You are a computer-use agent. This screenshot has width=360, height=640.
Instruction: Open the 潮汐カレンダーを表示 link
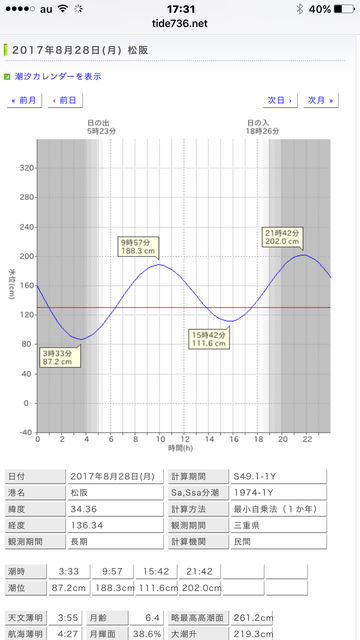click(58, 76)
